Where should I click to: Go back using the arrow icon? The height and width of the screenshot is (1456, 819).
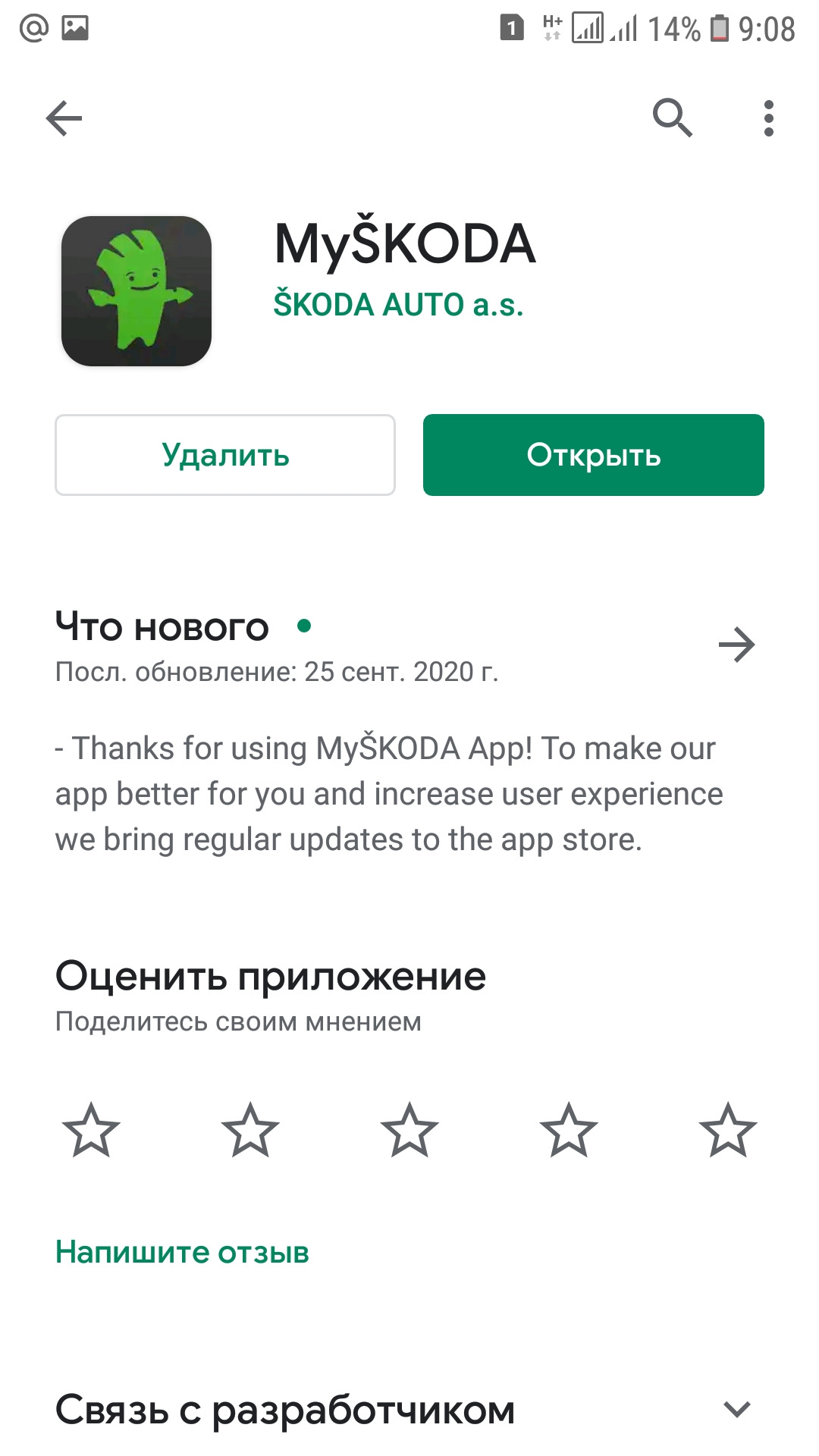tap(64, 118)
